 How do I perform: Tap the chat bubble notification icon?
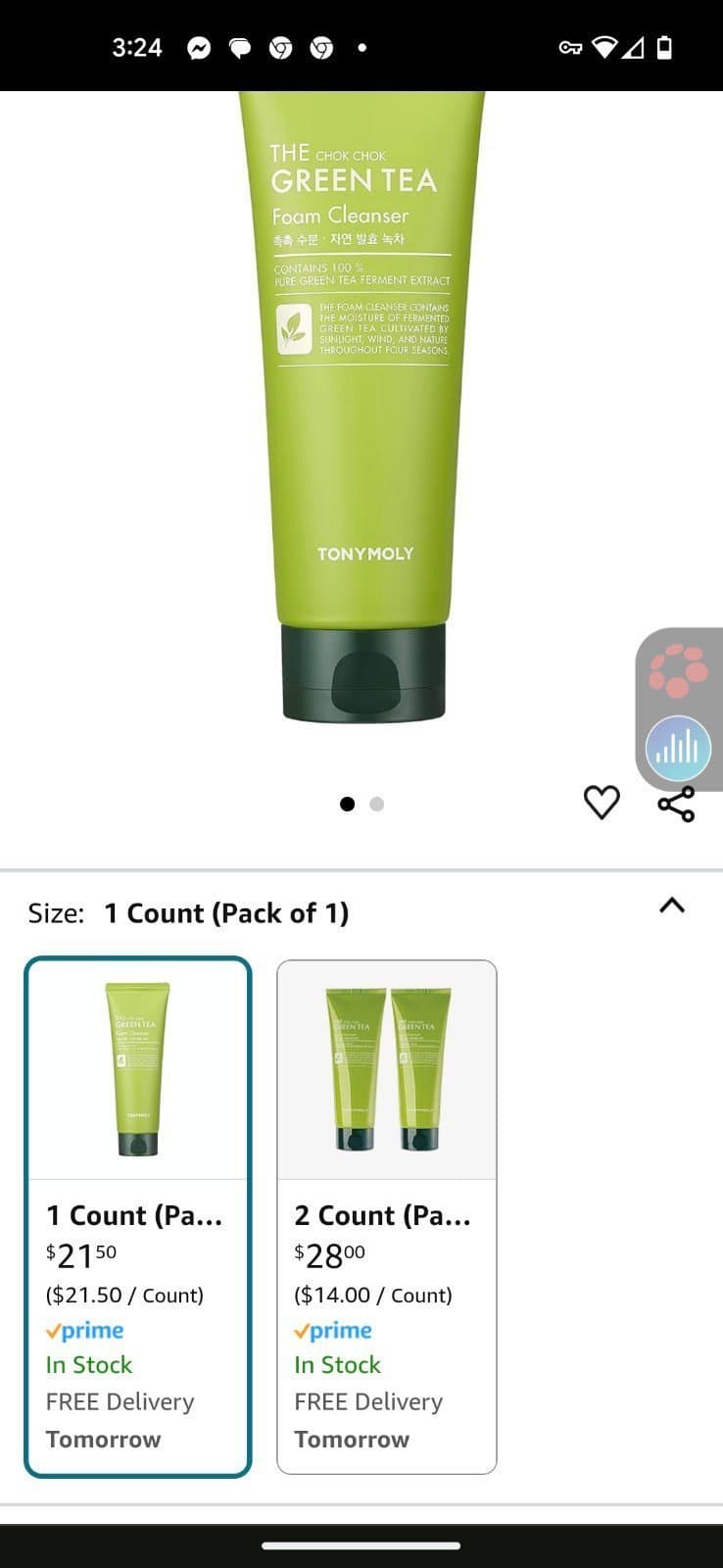click(240, 45)
